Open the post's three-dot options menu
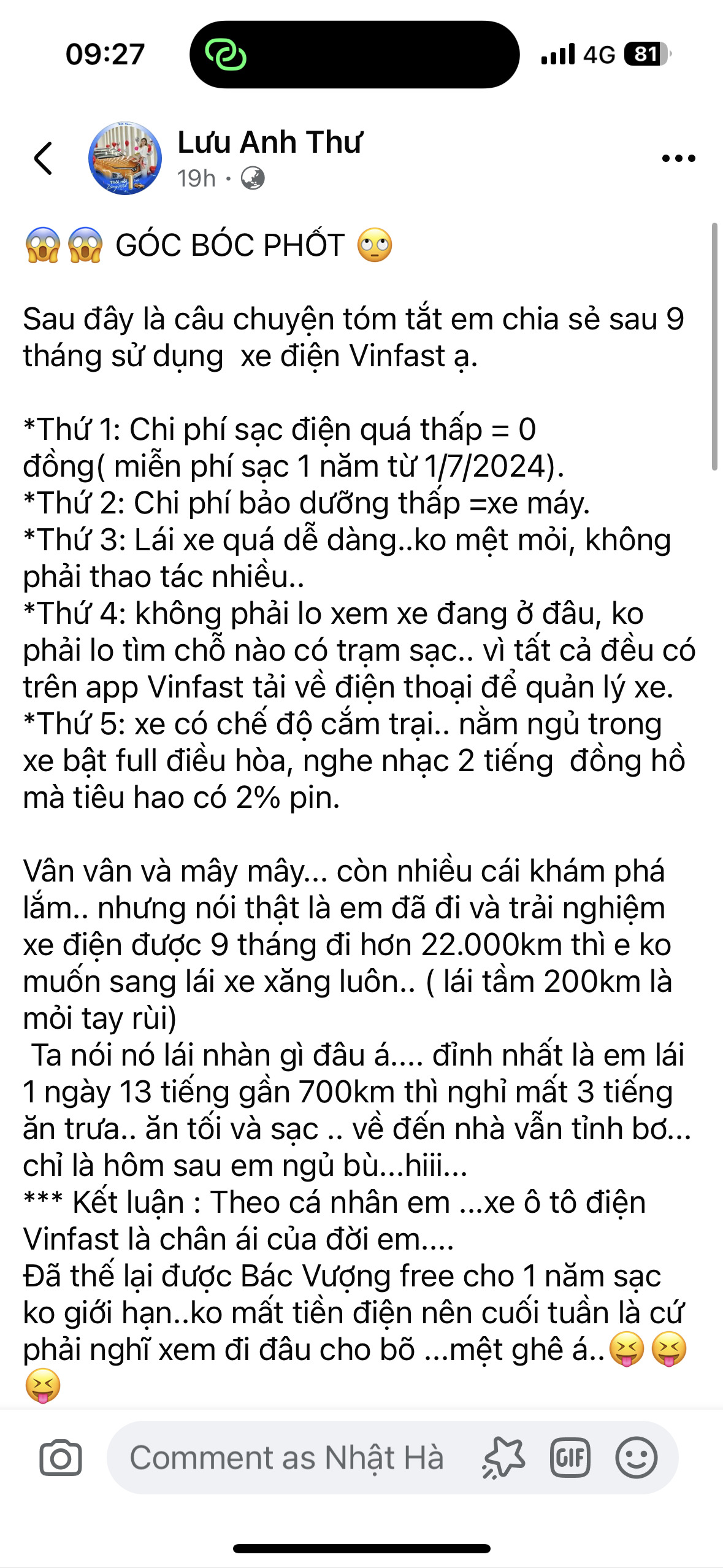 click(x=678, y=158)
